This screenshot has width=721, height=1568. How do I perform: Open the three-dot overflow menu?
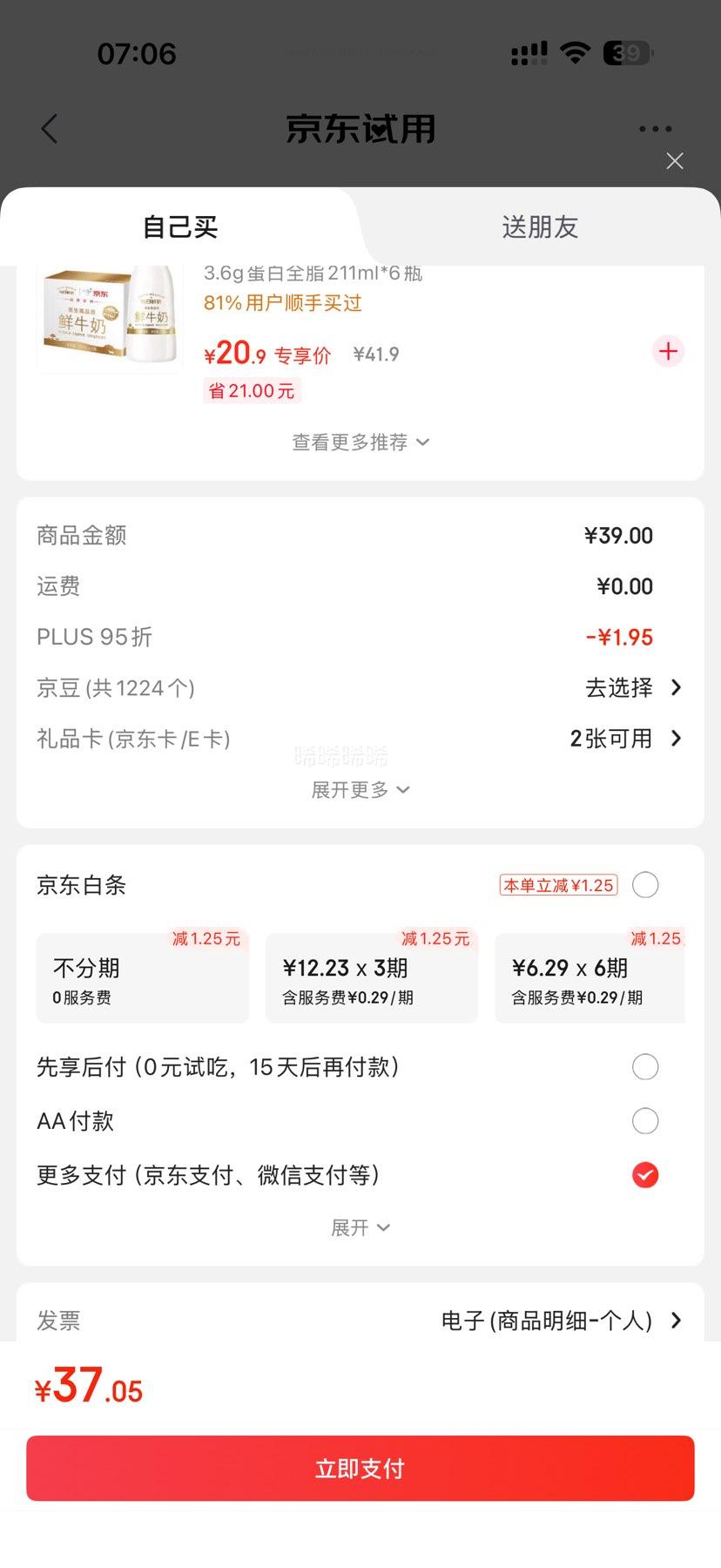(655, 129)
